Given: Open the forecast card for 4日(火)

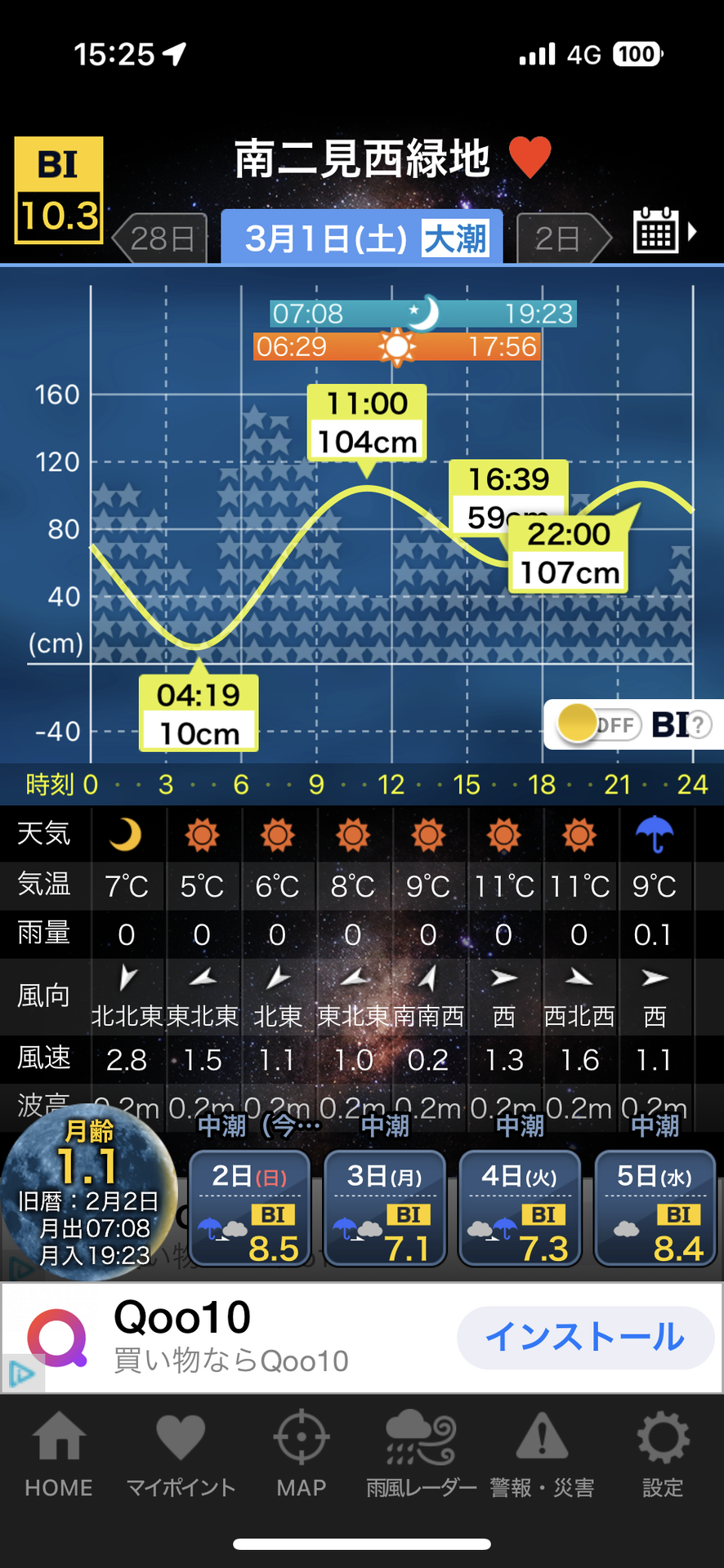Looking at the screenshot, I should [520, 1208].
